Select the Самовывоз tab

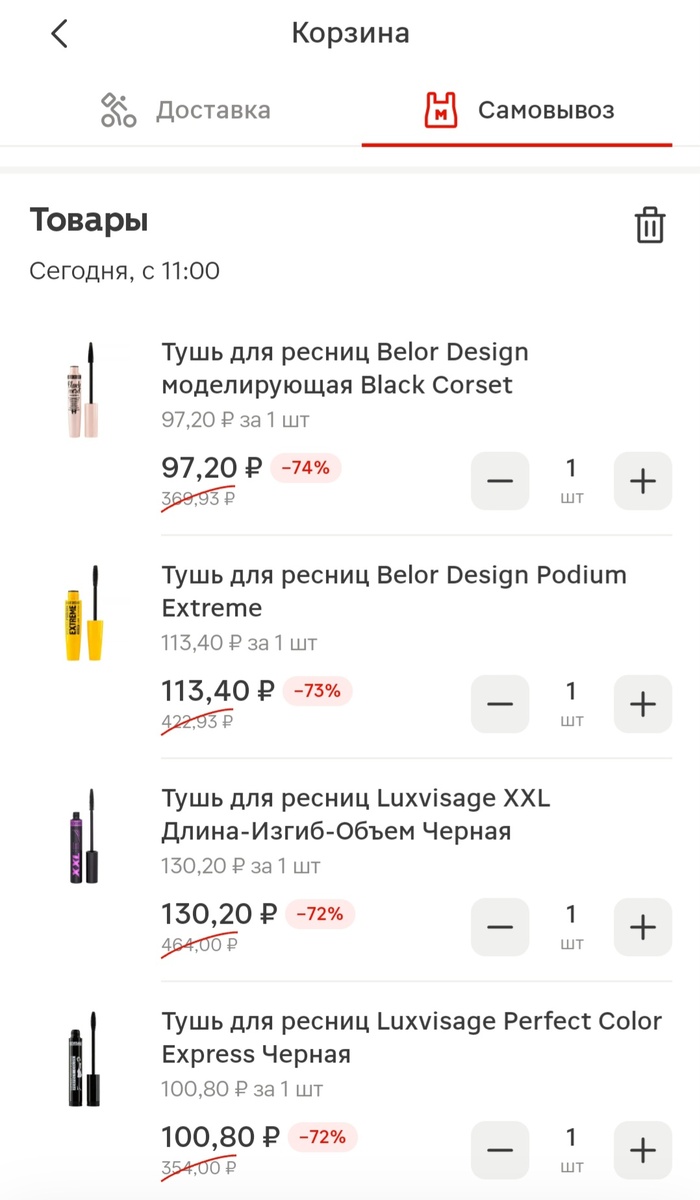pos(517,110)
